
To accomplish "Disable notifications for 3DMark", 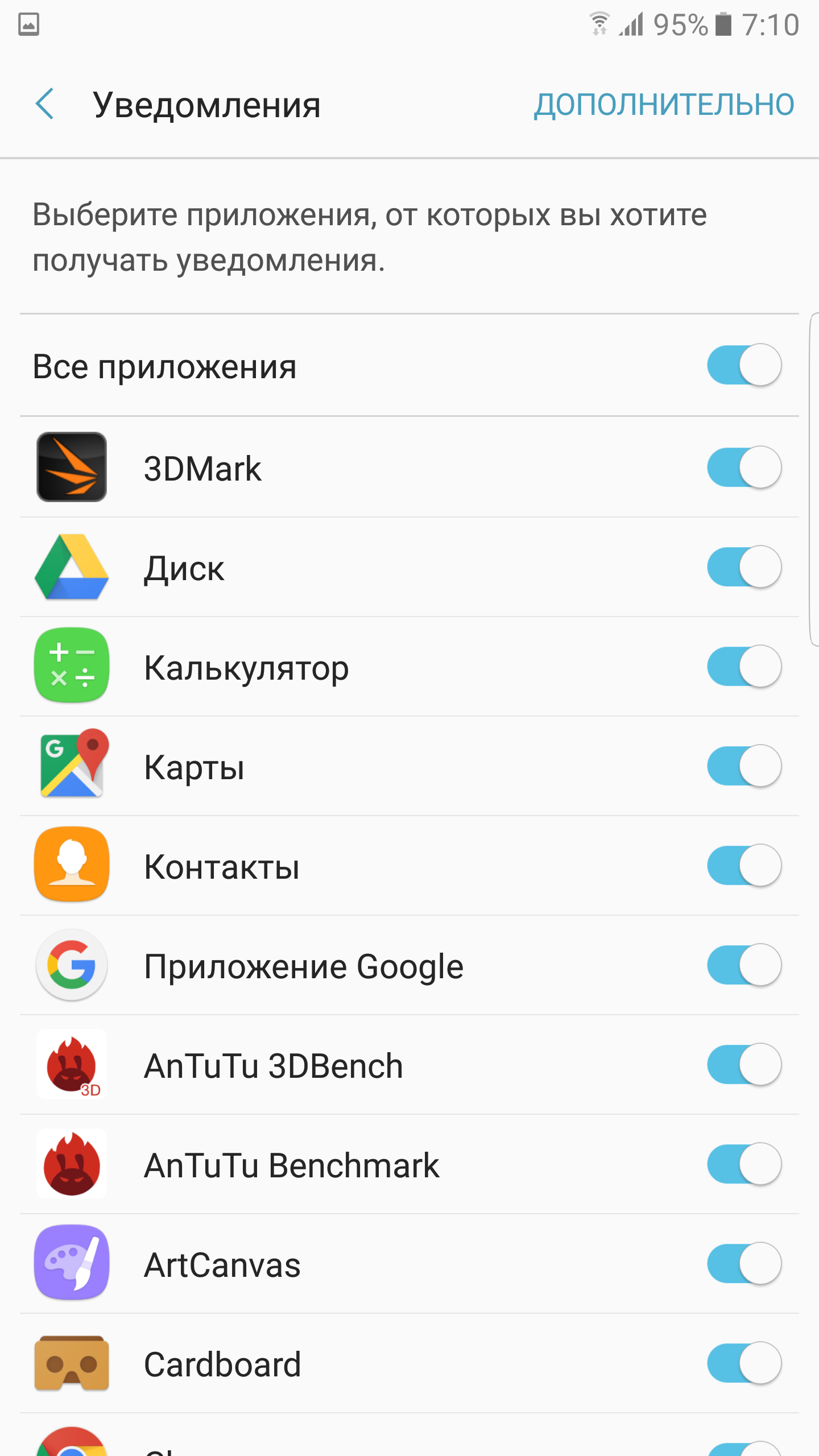I will tap(744, 468).
